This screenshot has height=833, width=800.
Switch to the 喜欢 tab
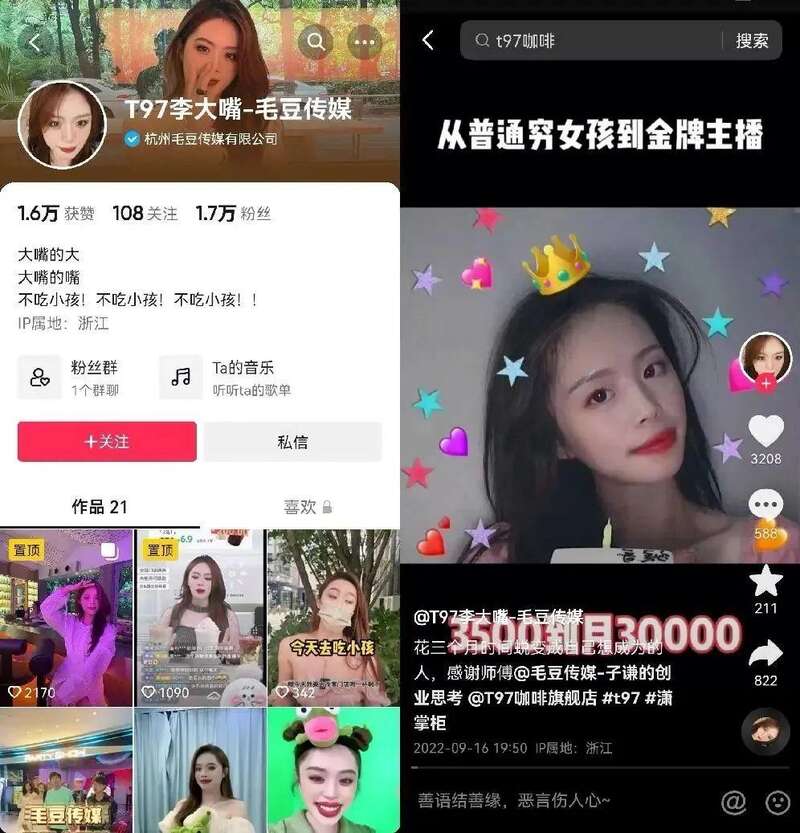(307, 507)
